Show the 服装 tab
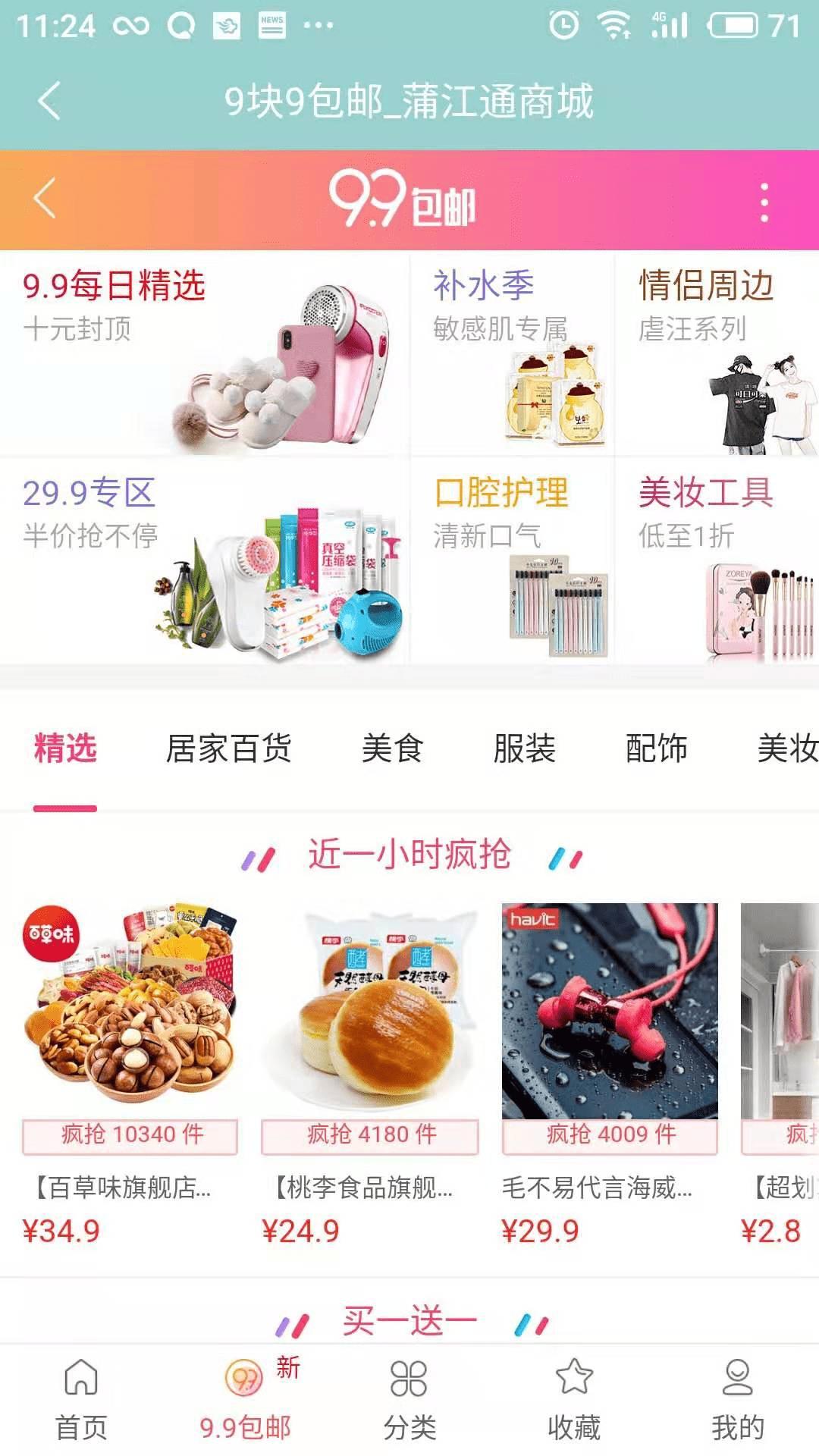The width and height of the screenshot is (819, 1456). pyautogui.click(x=524, y=749)
